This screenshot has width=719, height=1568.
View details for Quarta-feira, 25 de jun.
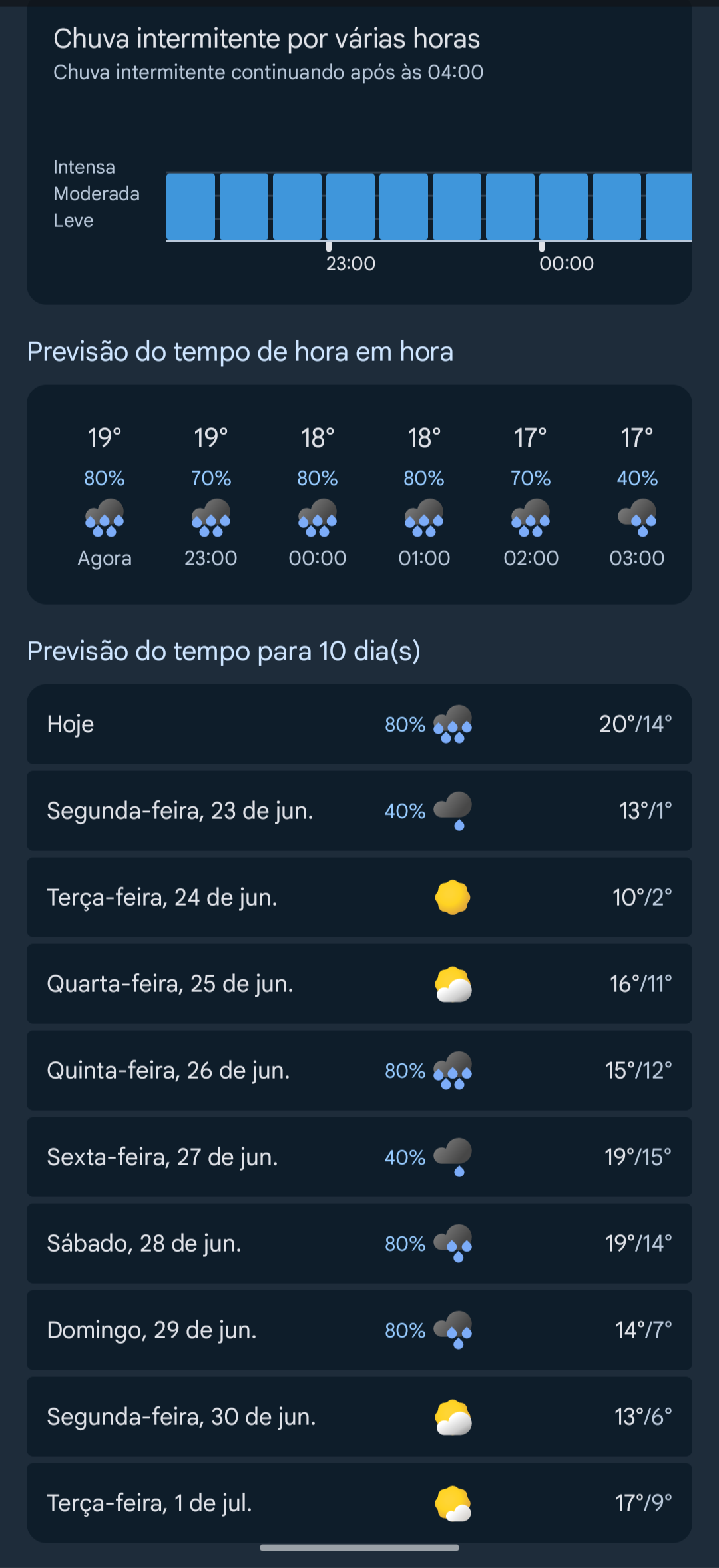pyautogui.click(x=359, y=983)
